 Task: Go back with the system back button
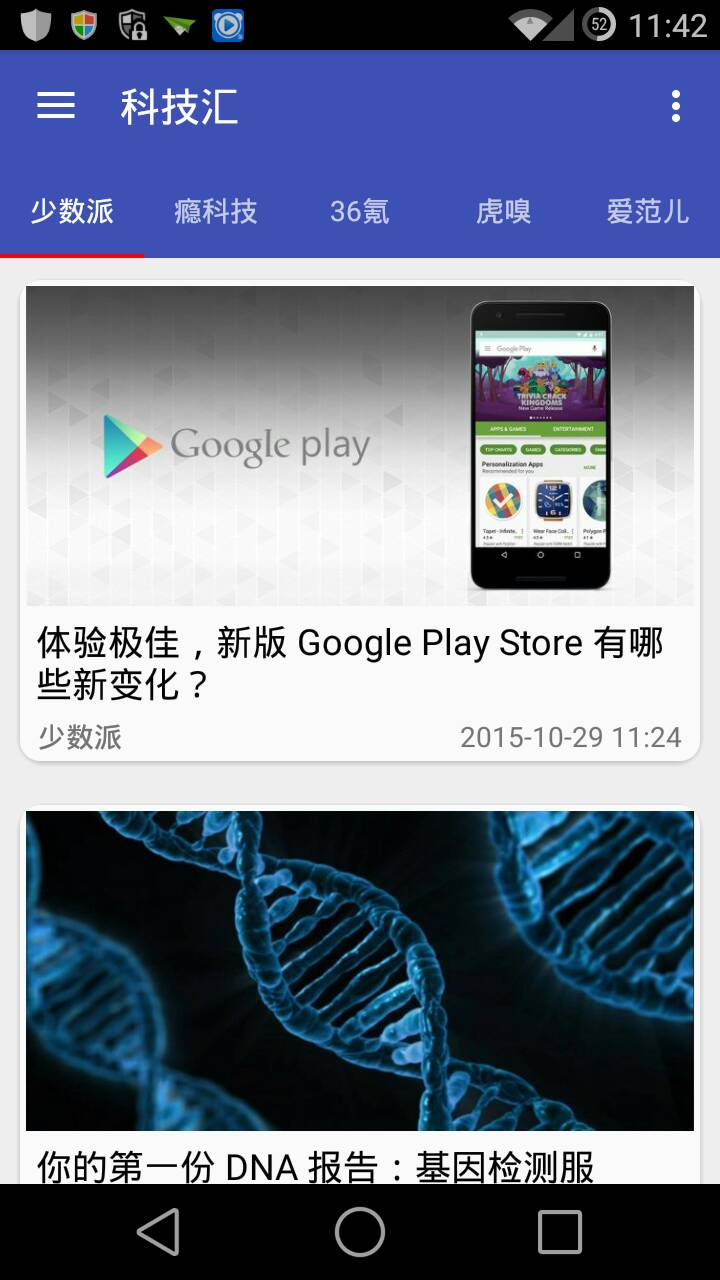159,1232
